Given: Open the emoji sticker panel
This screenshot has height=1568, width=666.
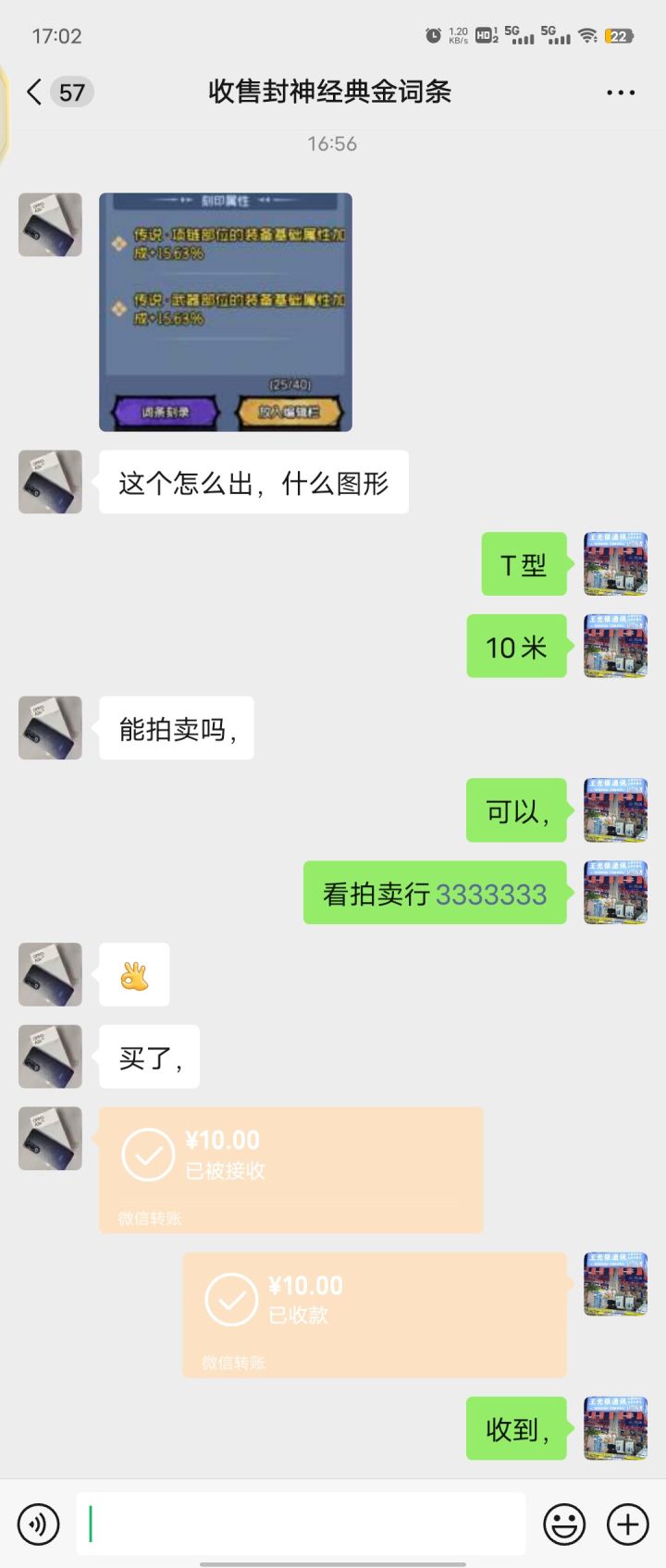Looking at the screenshot, I should (564, 1524).
